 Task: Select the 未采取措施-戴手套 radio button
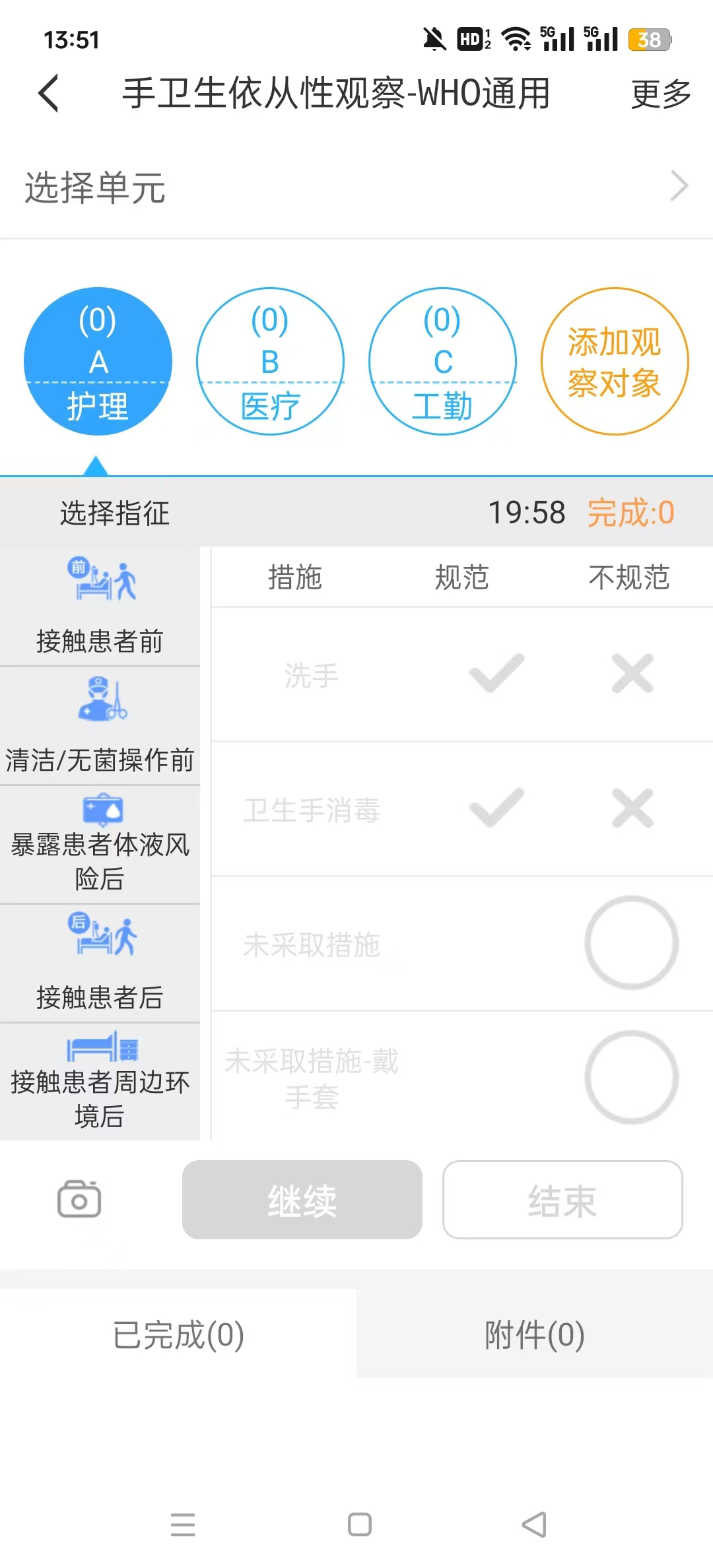coord(631,1077)
